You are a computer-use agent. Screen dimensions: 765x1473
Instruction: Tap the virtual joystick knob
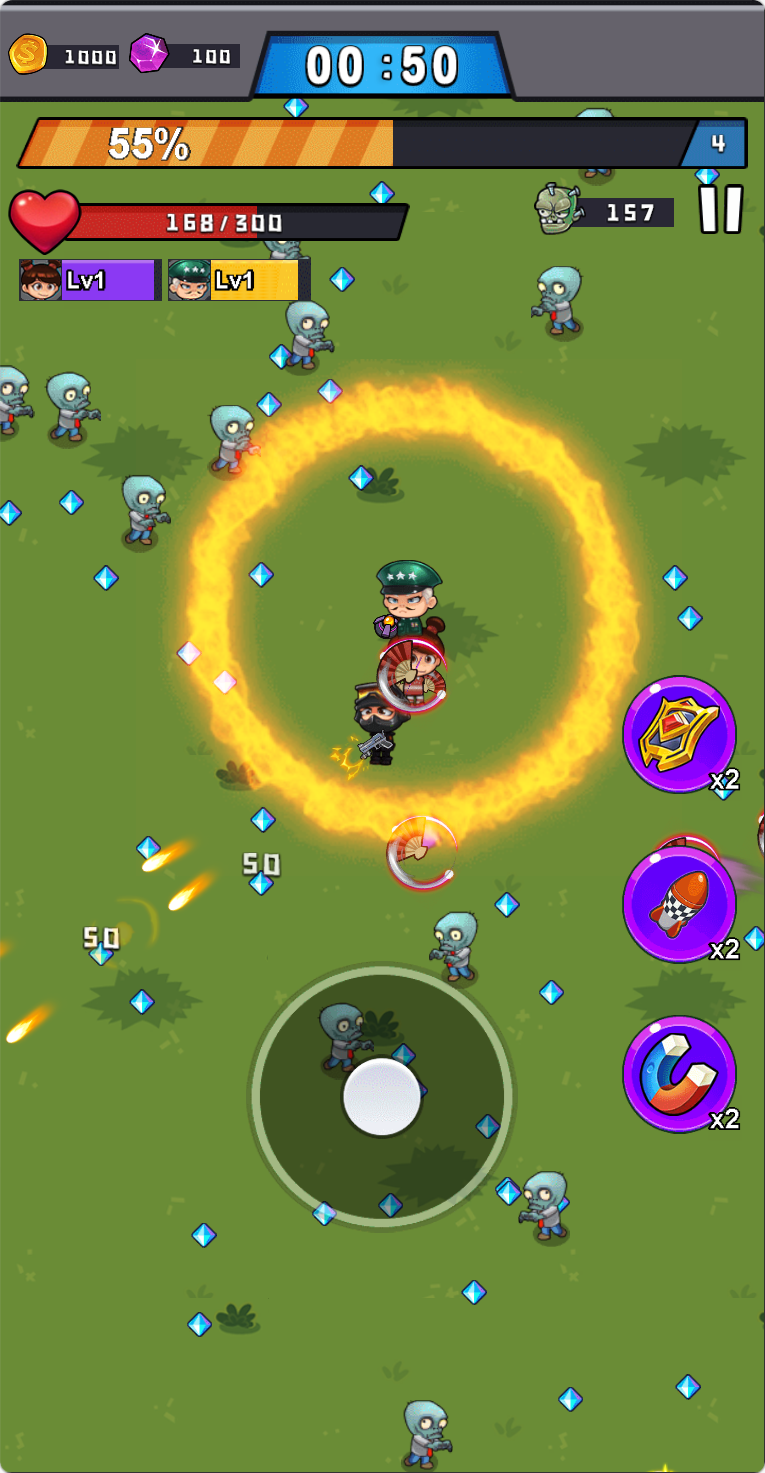[382, 1096]
